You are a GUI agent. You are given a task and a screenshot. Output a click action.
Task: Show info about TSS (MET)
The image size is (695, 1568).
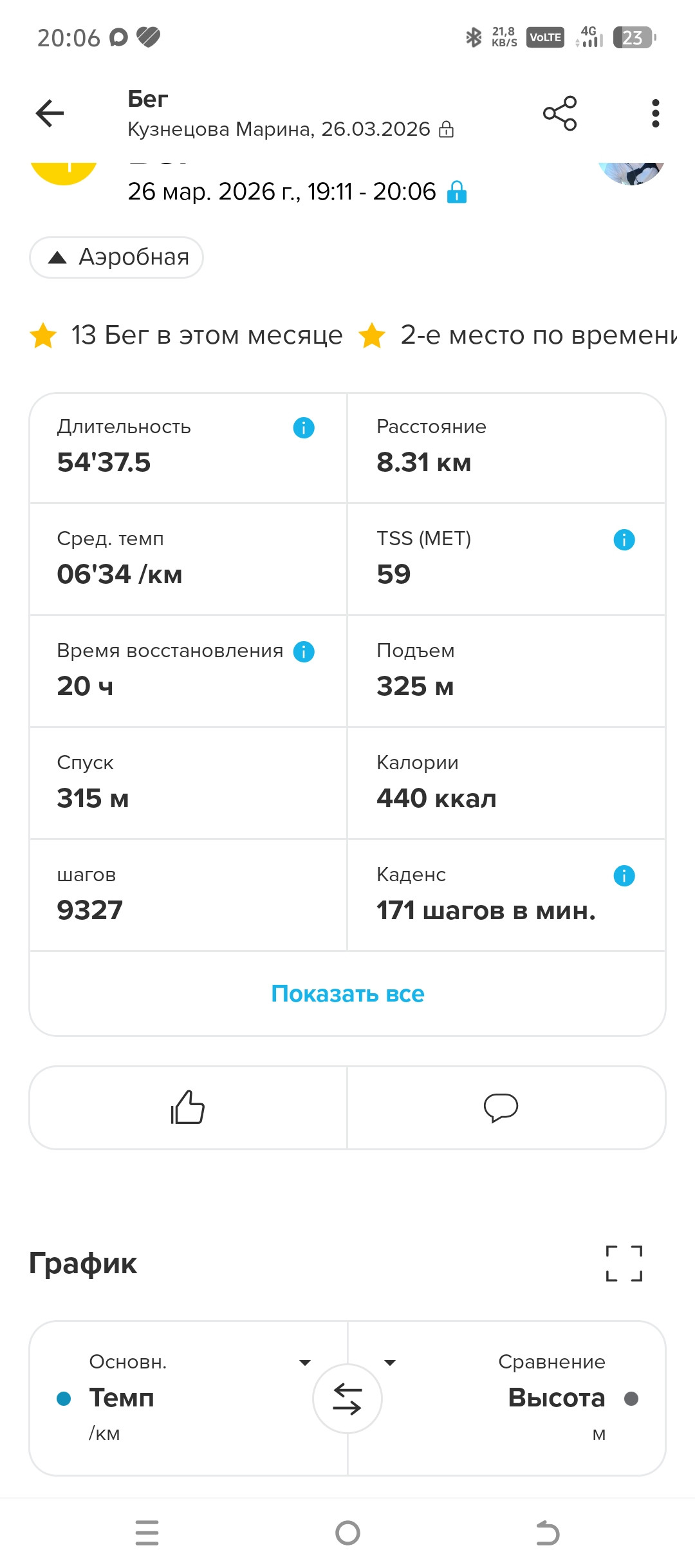coord(624,539)
